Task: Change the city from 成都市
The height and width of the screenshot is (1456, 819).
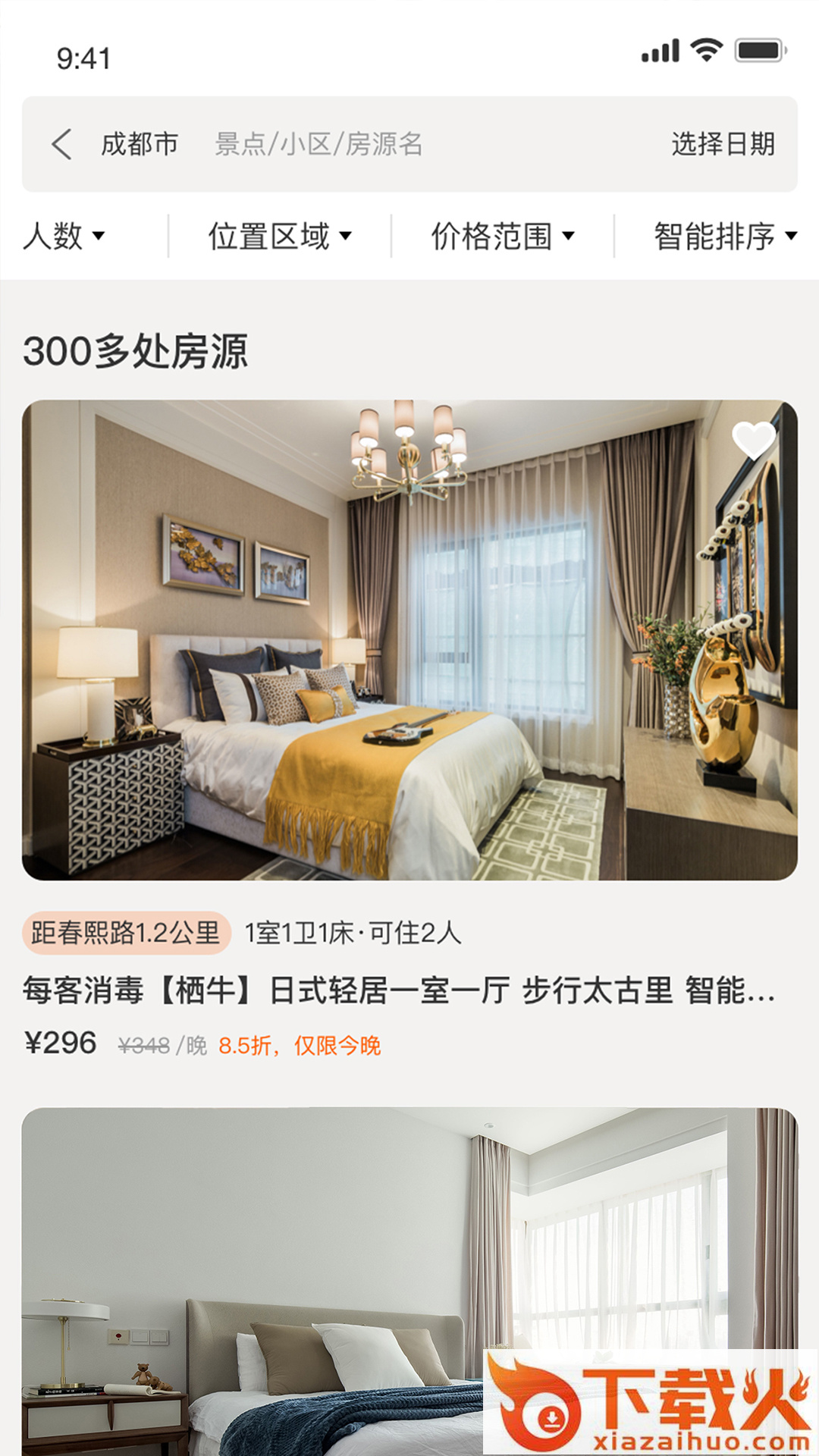Action: pos(140,144)
